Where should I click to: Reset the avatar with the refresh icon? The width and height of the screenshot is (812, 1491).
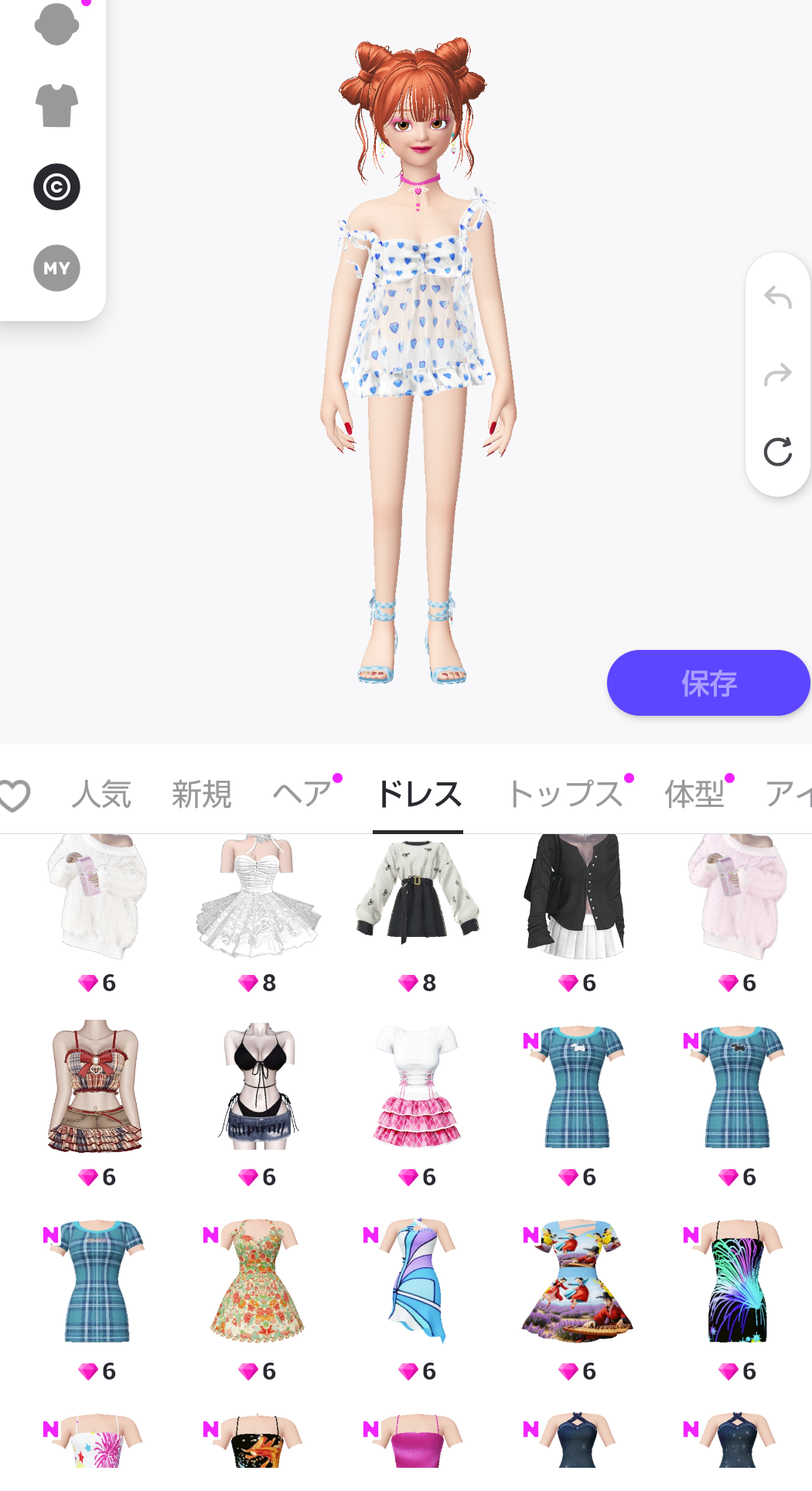[x=778, y=452]
